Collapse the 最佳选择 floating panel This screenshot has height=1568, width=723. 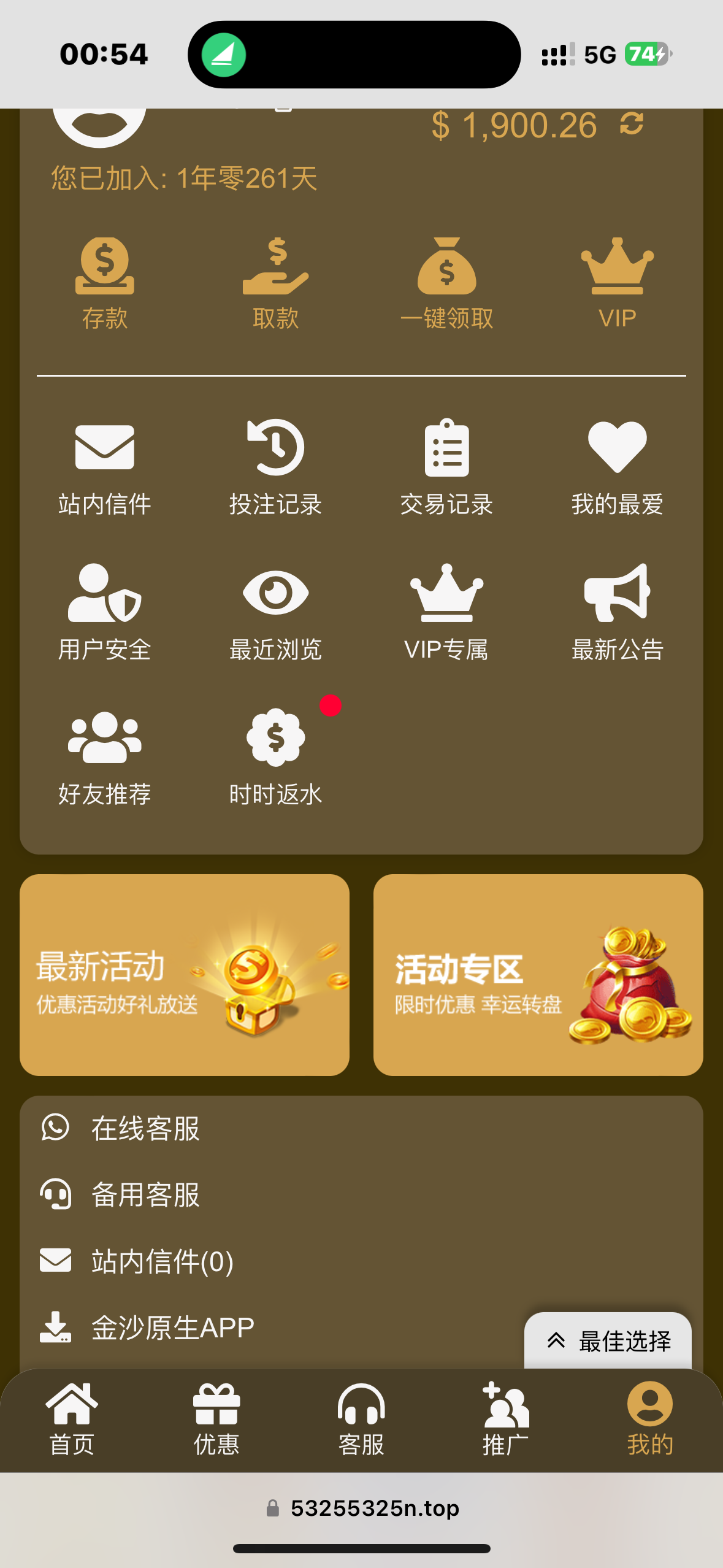pos(608,1341)
